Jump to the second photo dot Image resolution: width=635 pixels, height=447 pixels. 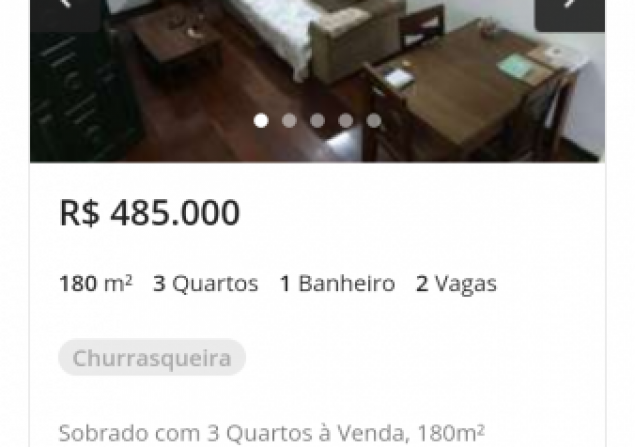(x=289, y=121)
